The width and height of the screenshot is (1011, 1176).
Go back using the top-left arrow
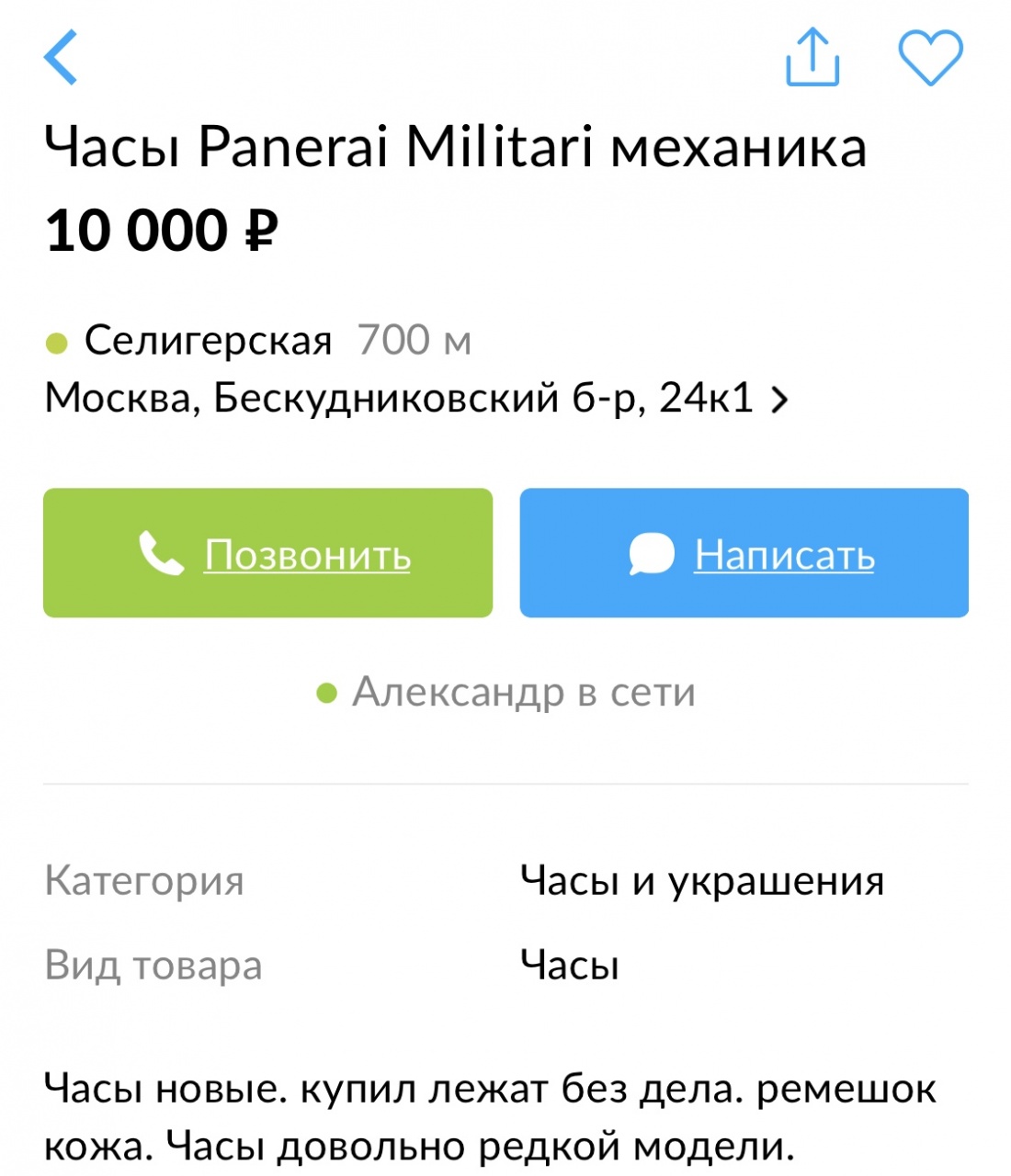tap(61, 57)
